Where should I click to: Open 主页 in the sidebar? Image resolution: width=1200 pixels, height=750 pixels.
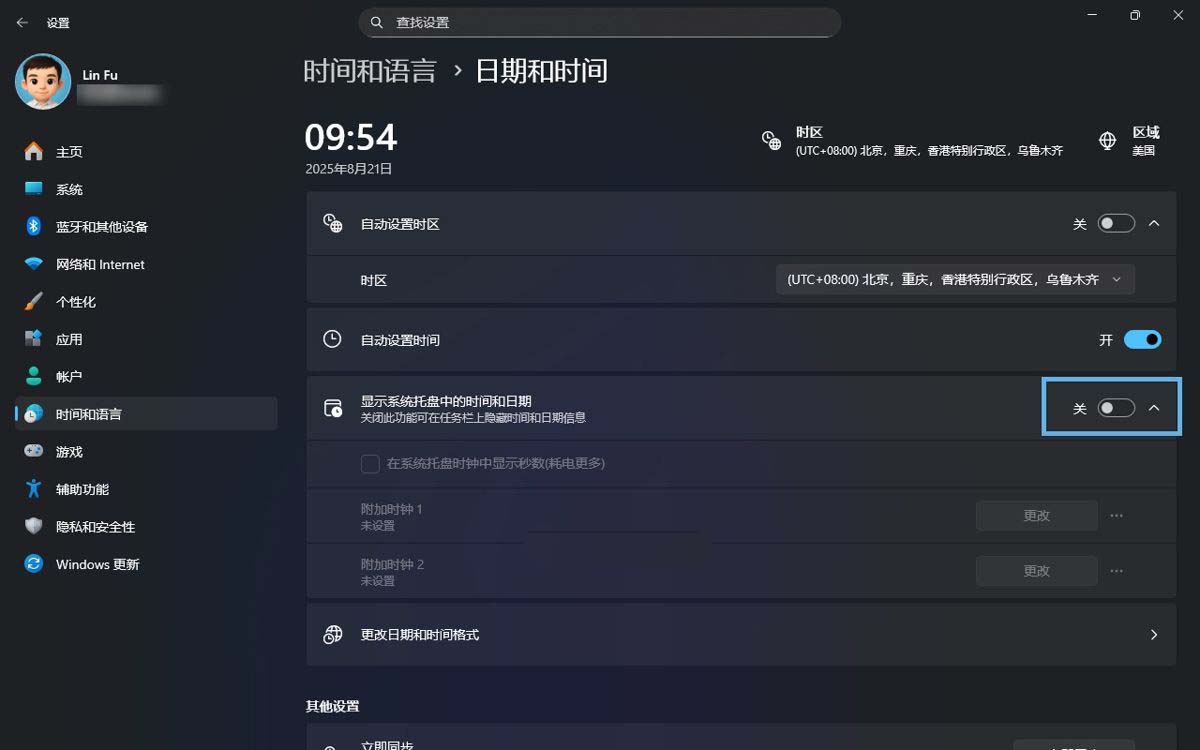pos(69,152)
